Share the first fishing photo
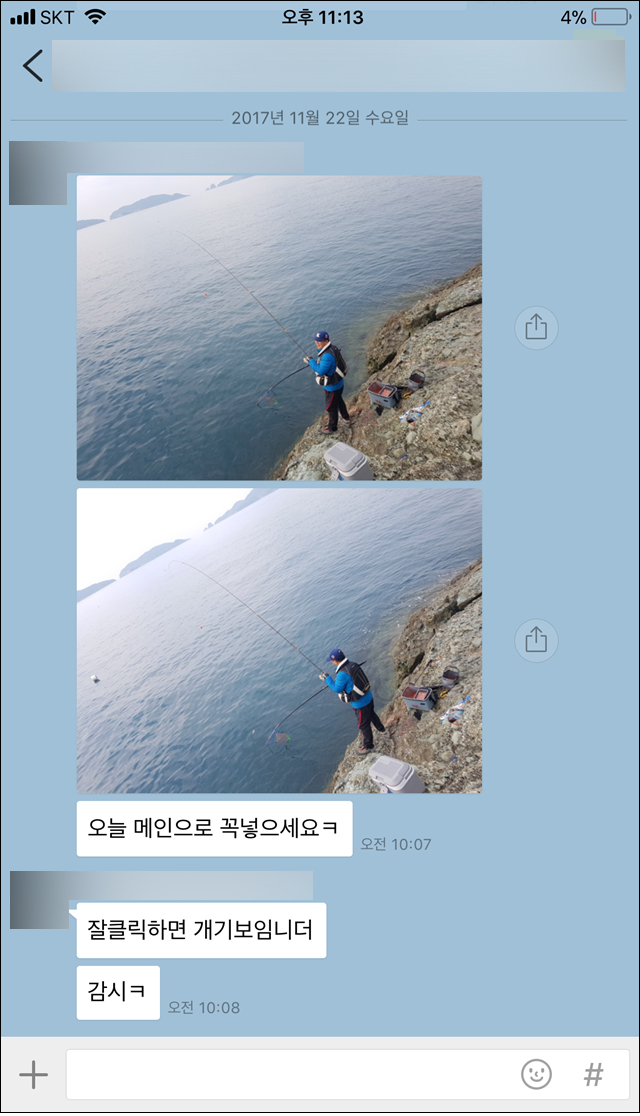The image size is (640, 1116). (x=536, y=328)
